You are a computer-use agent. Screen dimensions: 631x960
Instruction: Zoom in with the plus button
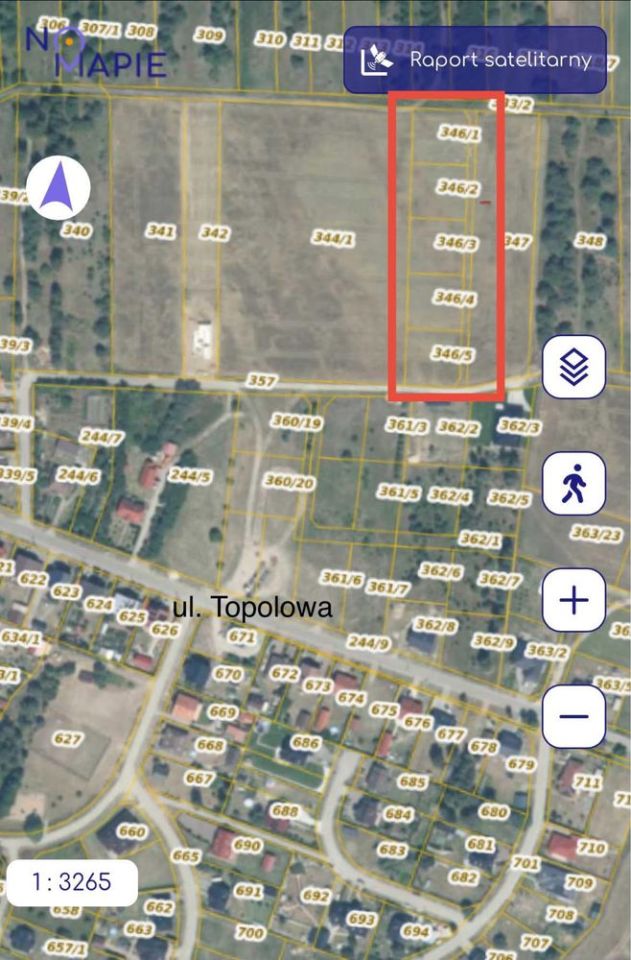pos(573,600)
